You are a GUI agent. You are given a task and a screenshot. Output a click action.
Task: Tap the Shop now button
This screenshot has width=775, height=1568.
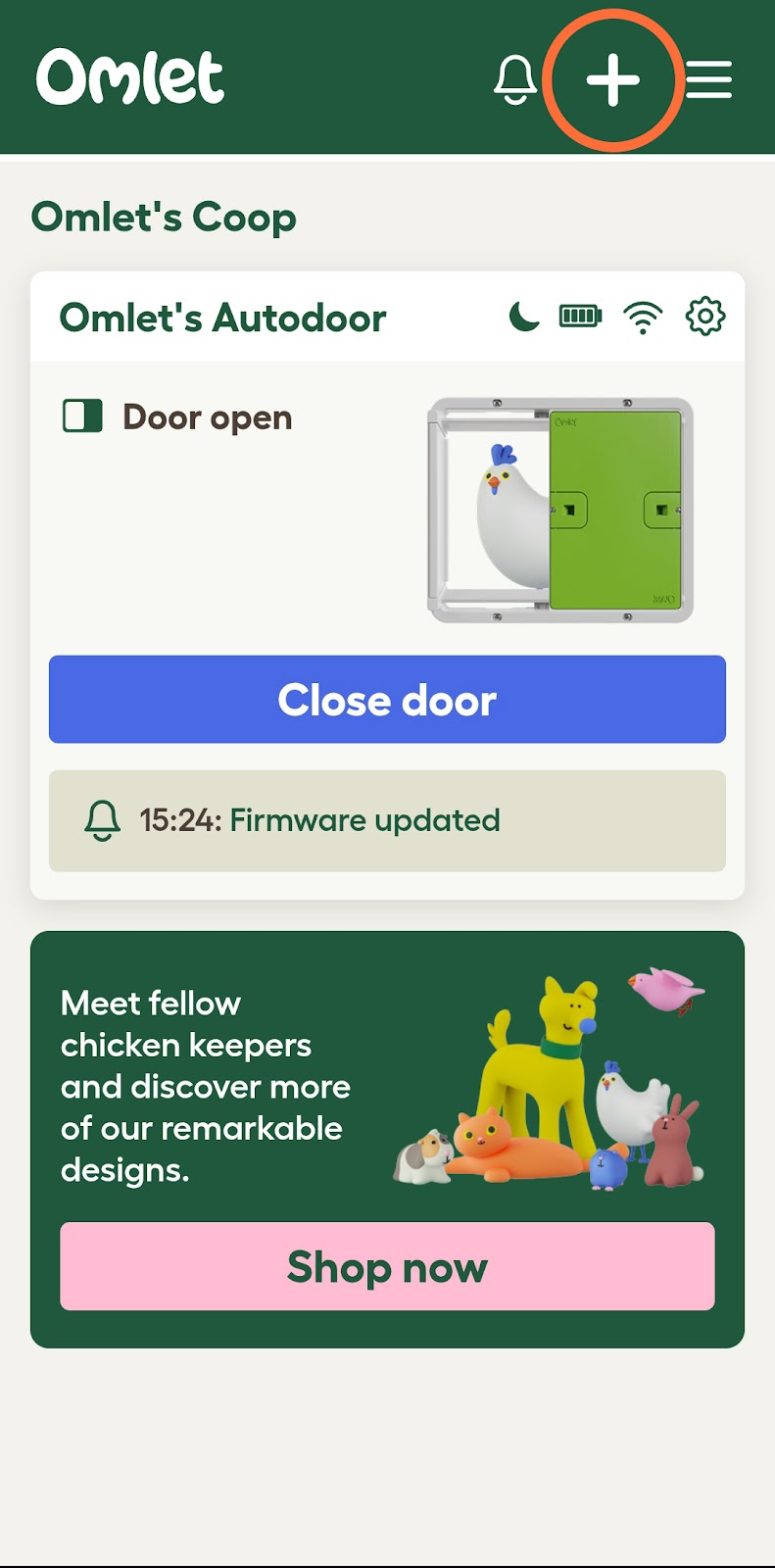[387, 1266]
